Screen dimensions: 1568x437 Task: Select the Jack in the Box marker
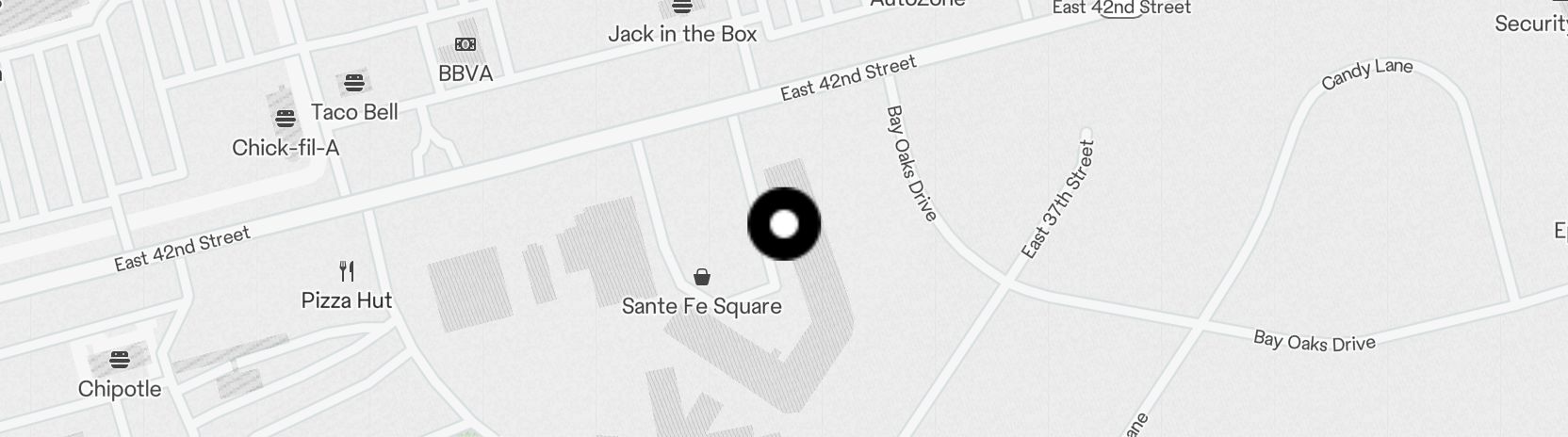point(682,8)
